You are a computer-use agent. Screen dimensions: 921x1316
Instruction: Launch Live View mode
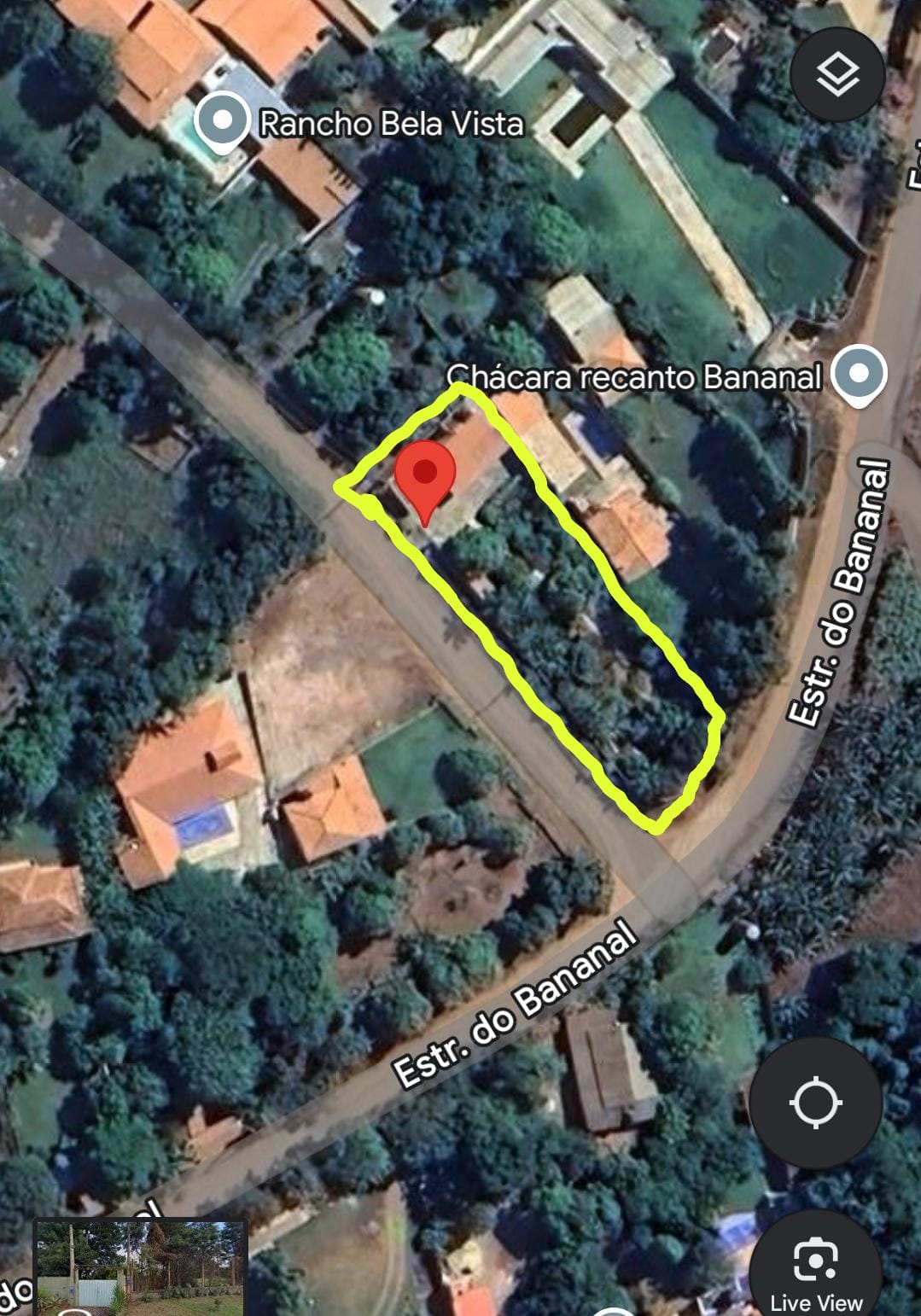click(x=816, y=1269)
